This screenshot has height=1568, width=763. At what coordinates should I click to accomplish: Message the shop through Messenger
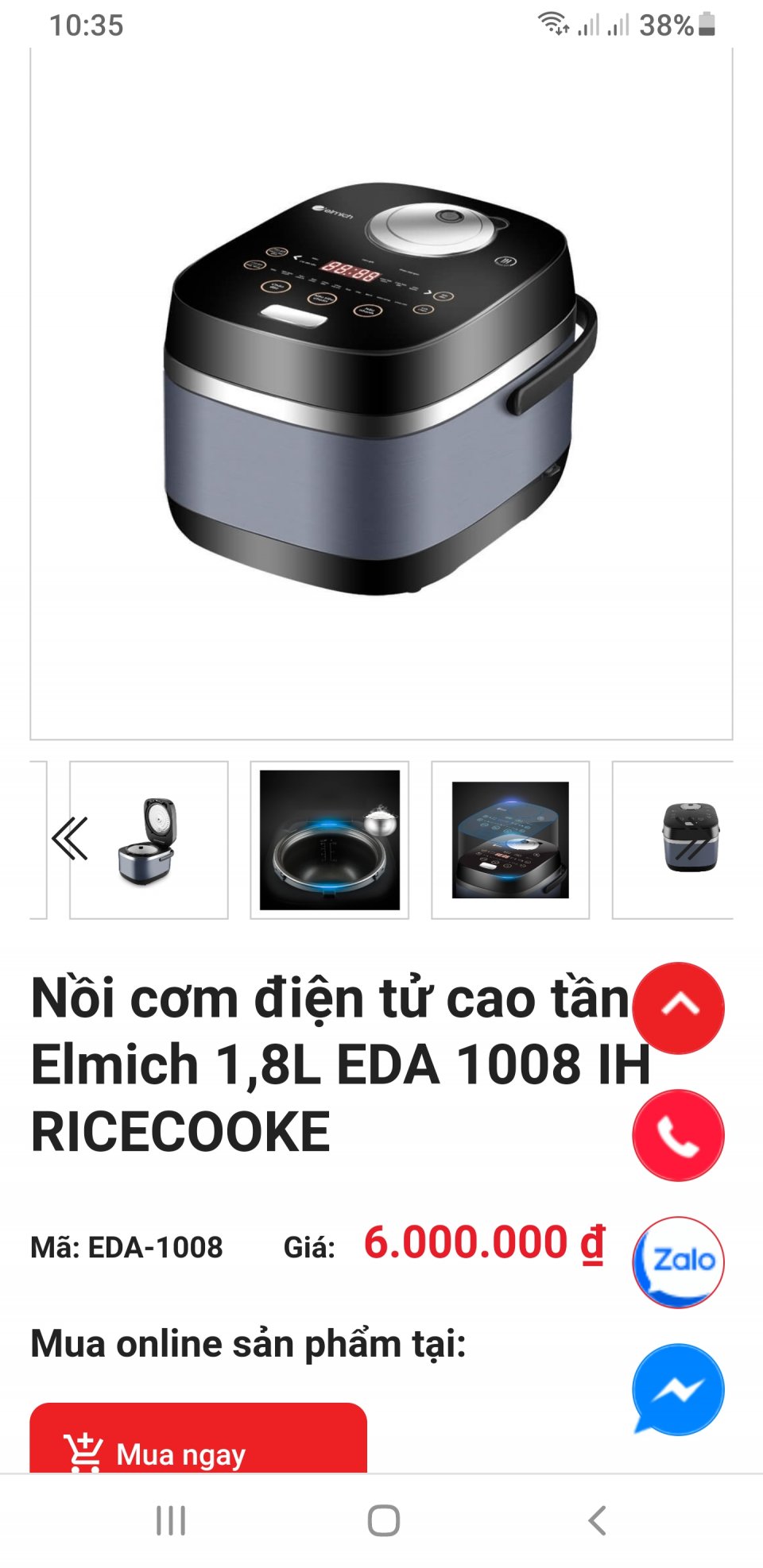678,1390
